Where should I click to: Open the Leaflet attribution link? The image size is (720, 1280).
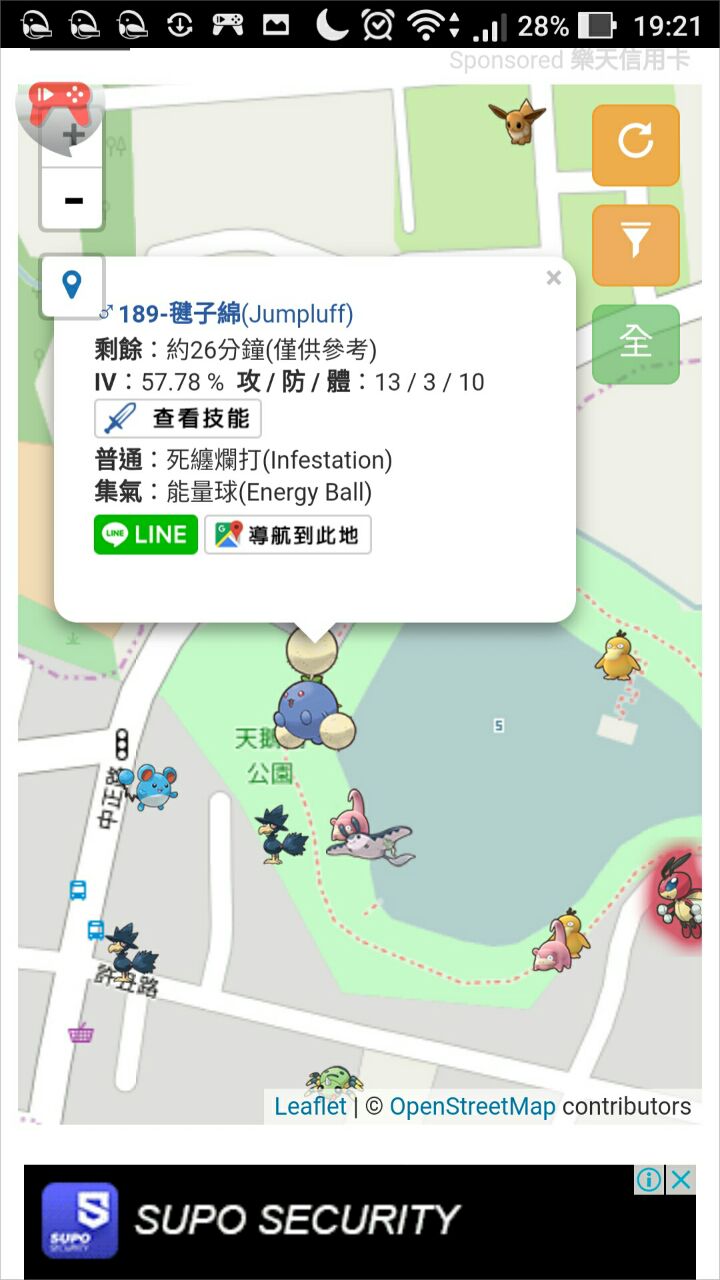(x=310, y=1106)
